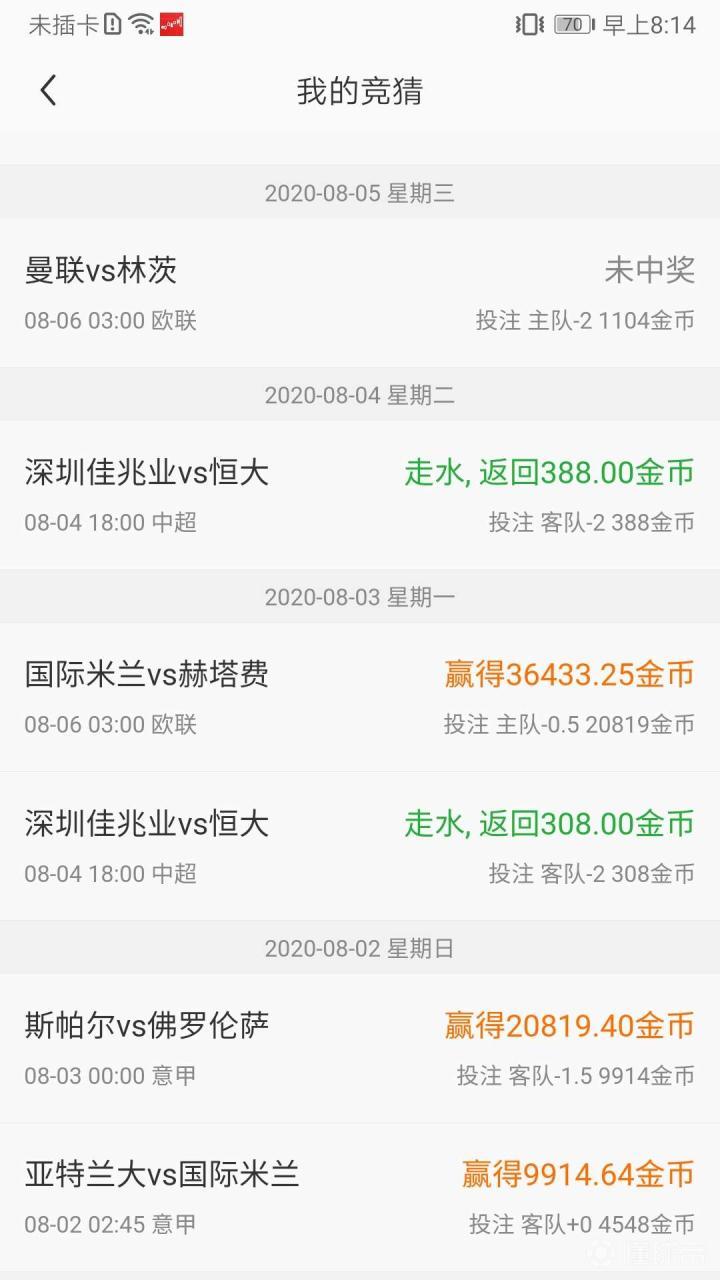This screenshot has width=720, height=1280.
Task: Open 深圳佳兆业vs恒大 bet returning 308.00金币
Action: [x=360, y=846]
